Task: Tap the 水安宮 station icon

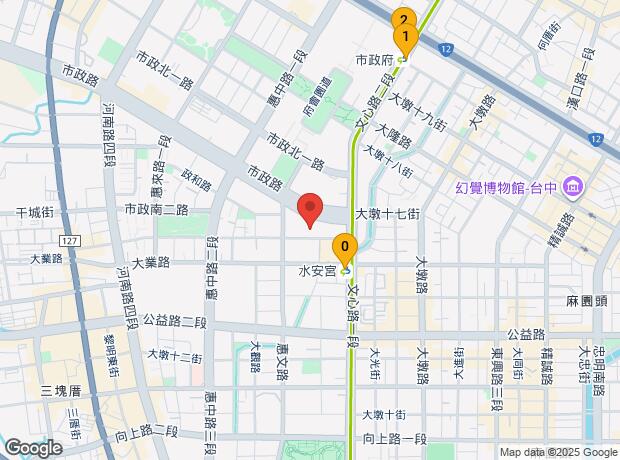Action: click(x=345, y=270)
